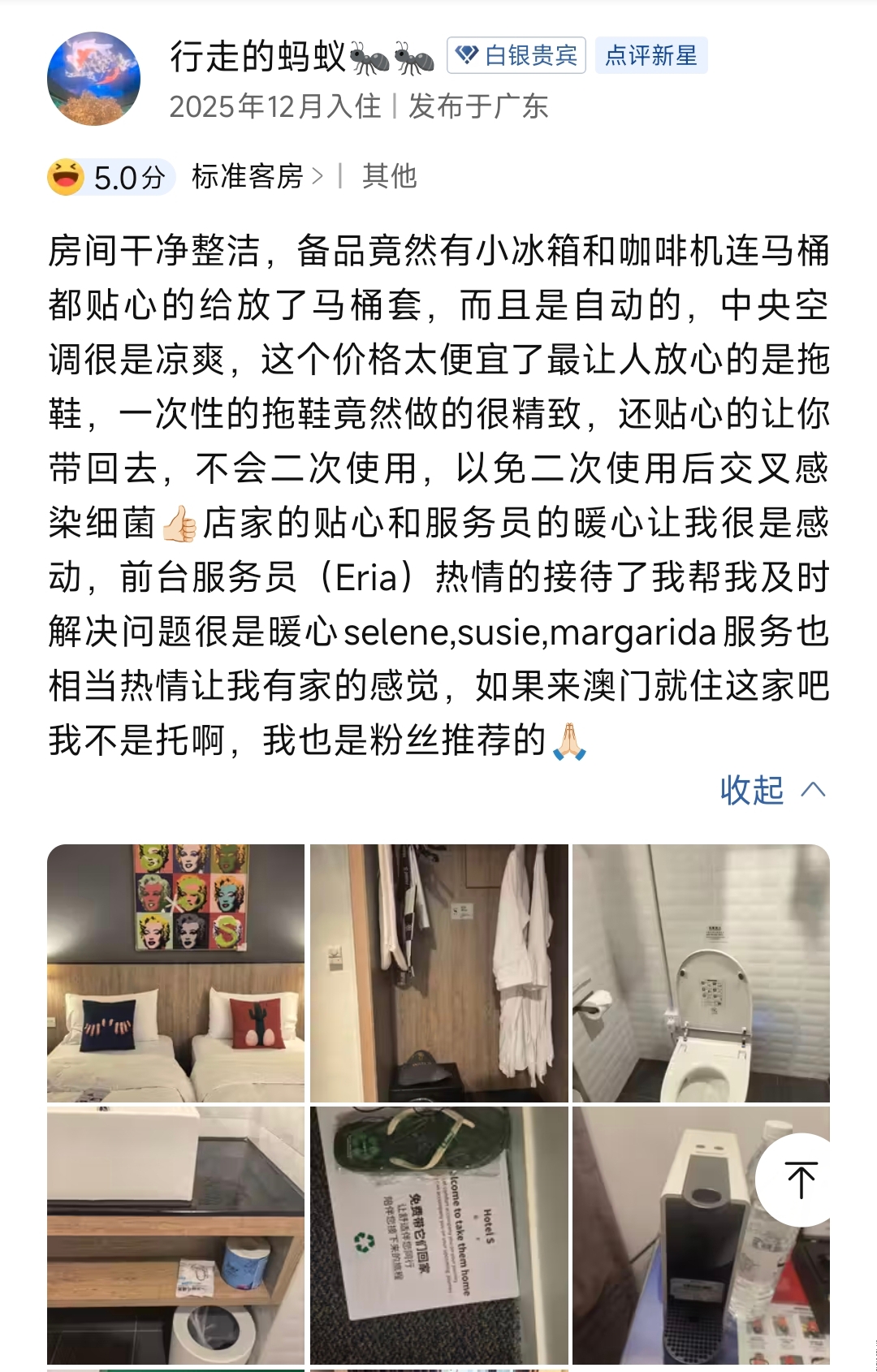Open the bathroom counter shelf photo
Viewport: 877px width, 1372px height.
tap(176, 1235)
